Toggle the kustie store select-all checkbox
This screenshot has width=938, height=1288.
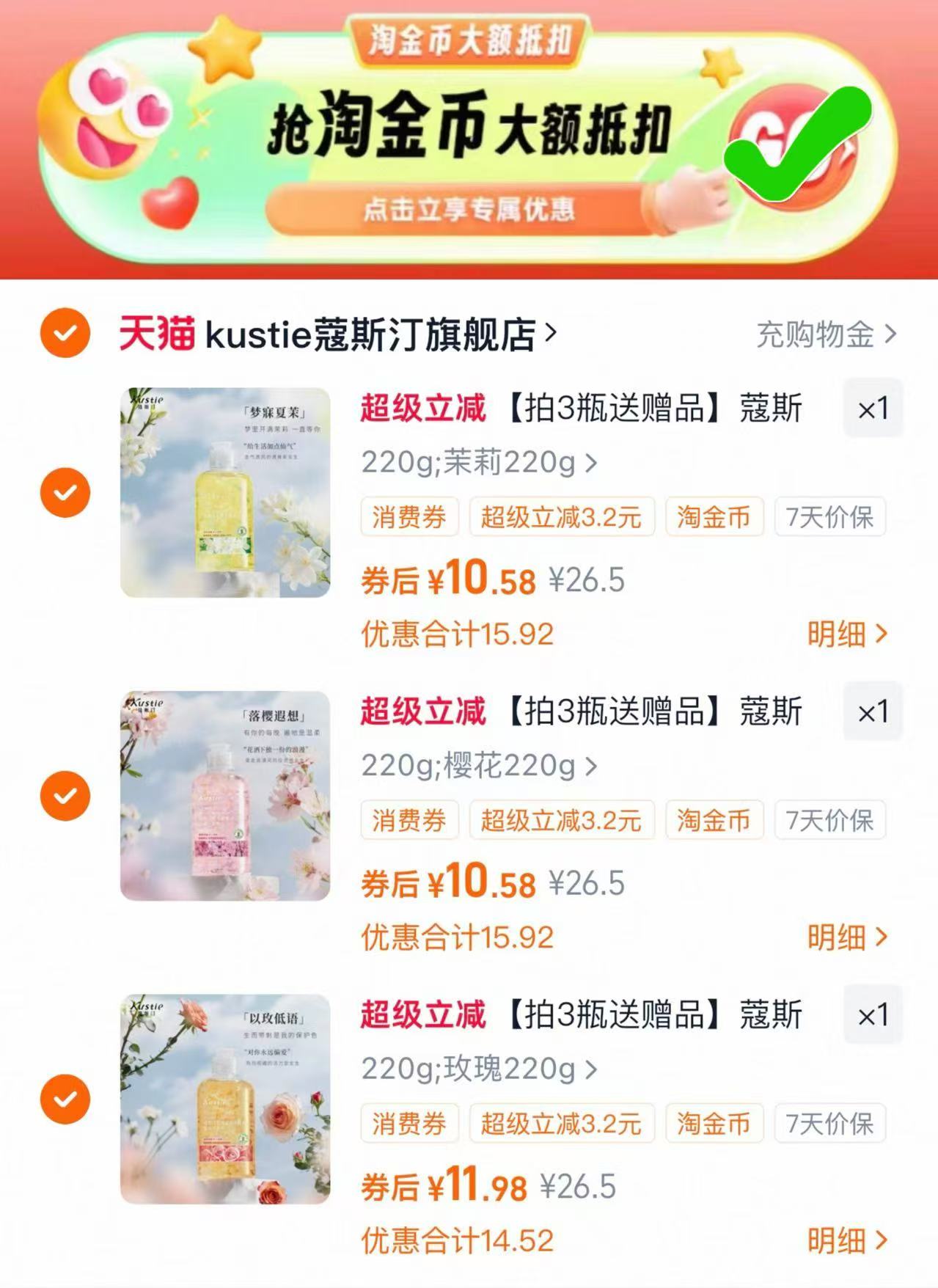coord(65,334)
